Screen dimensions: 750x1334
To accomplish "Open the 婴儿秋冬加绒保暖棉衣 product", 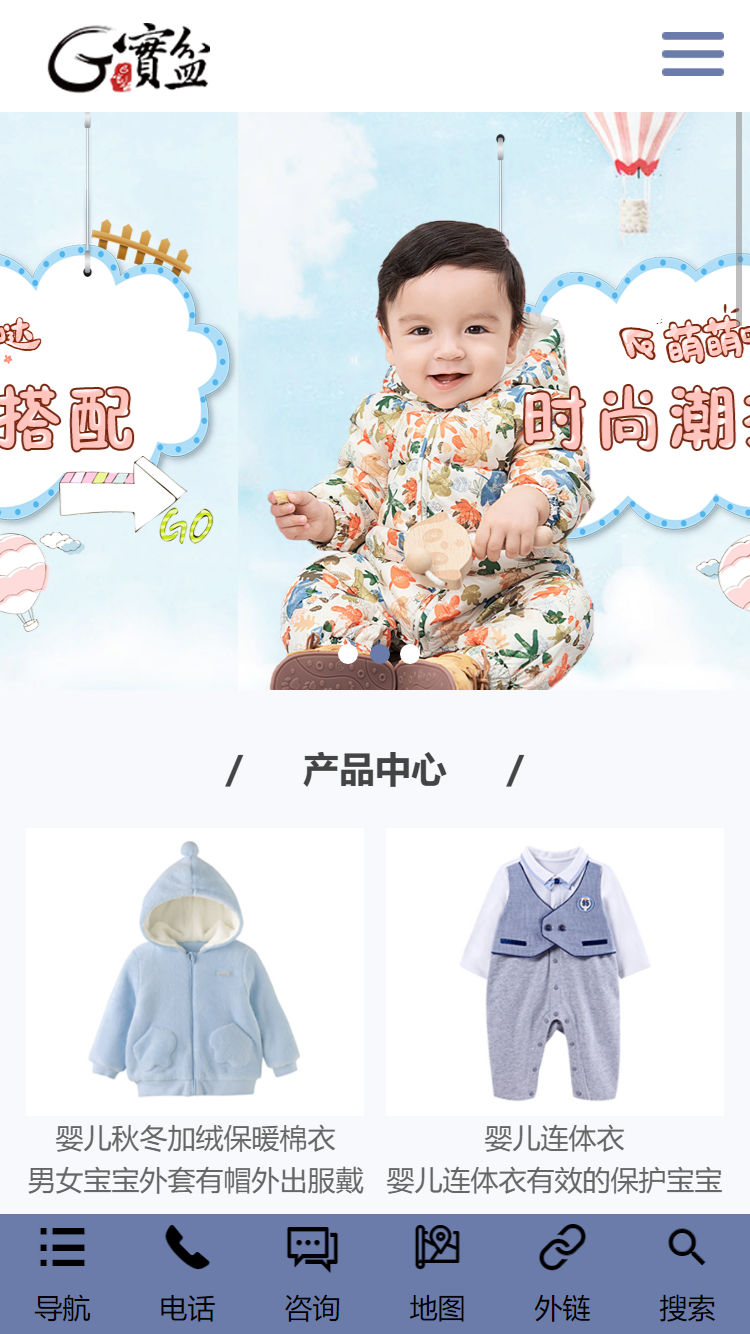I will coord(195,972).
